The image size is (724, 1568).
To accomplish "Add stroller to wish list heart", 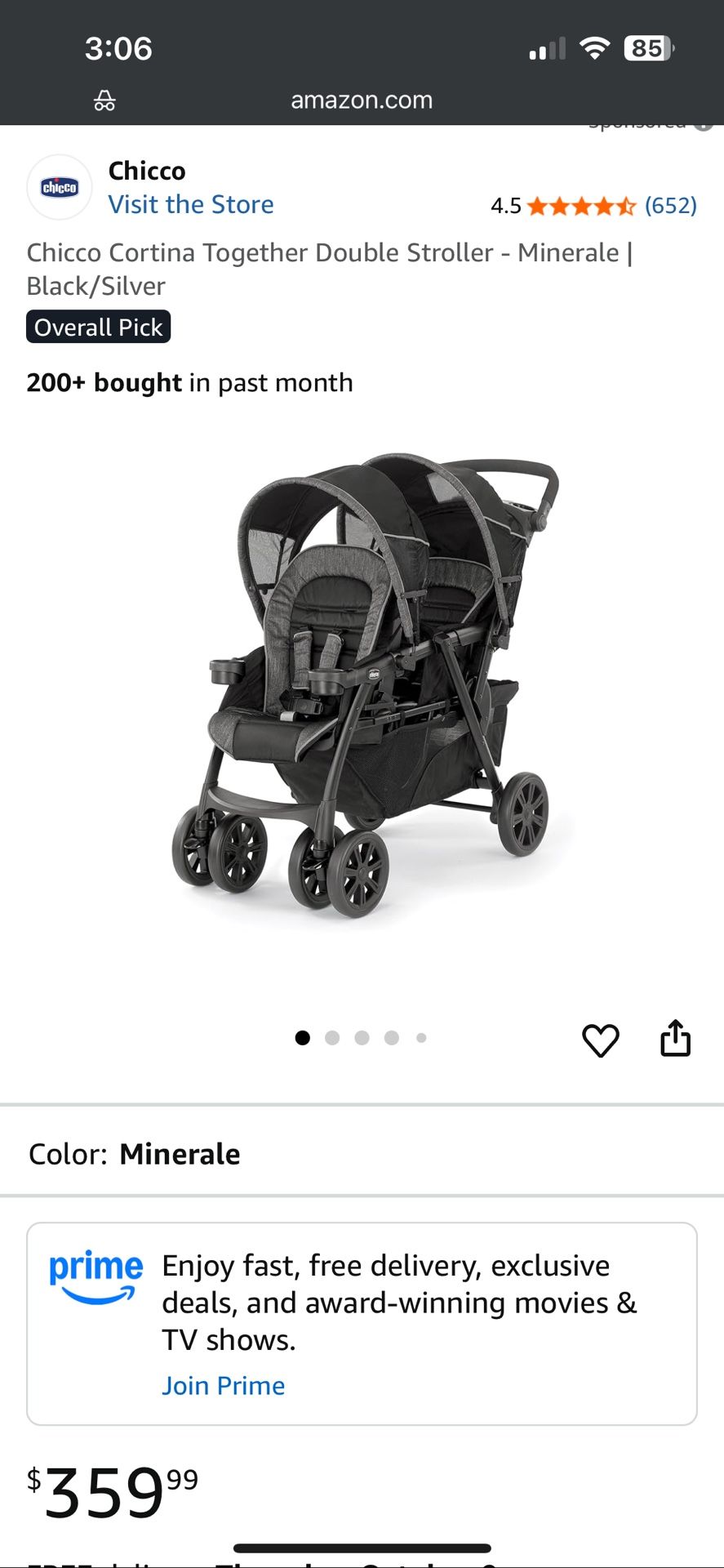I will [x=600, y=1040].
